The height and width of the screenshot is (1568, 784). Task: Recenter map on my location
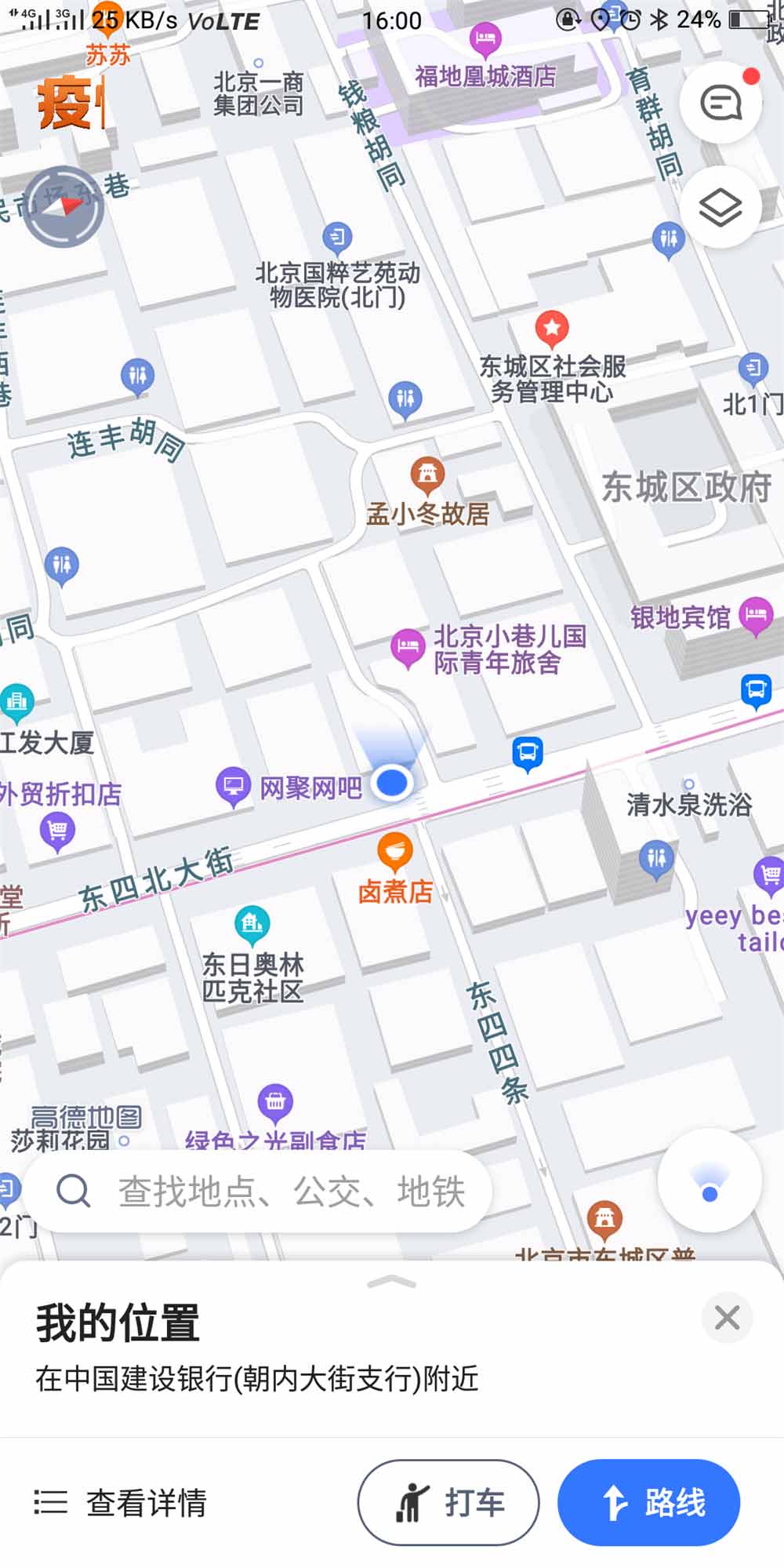[x=710, y=1181]
